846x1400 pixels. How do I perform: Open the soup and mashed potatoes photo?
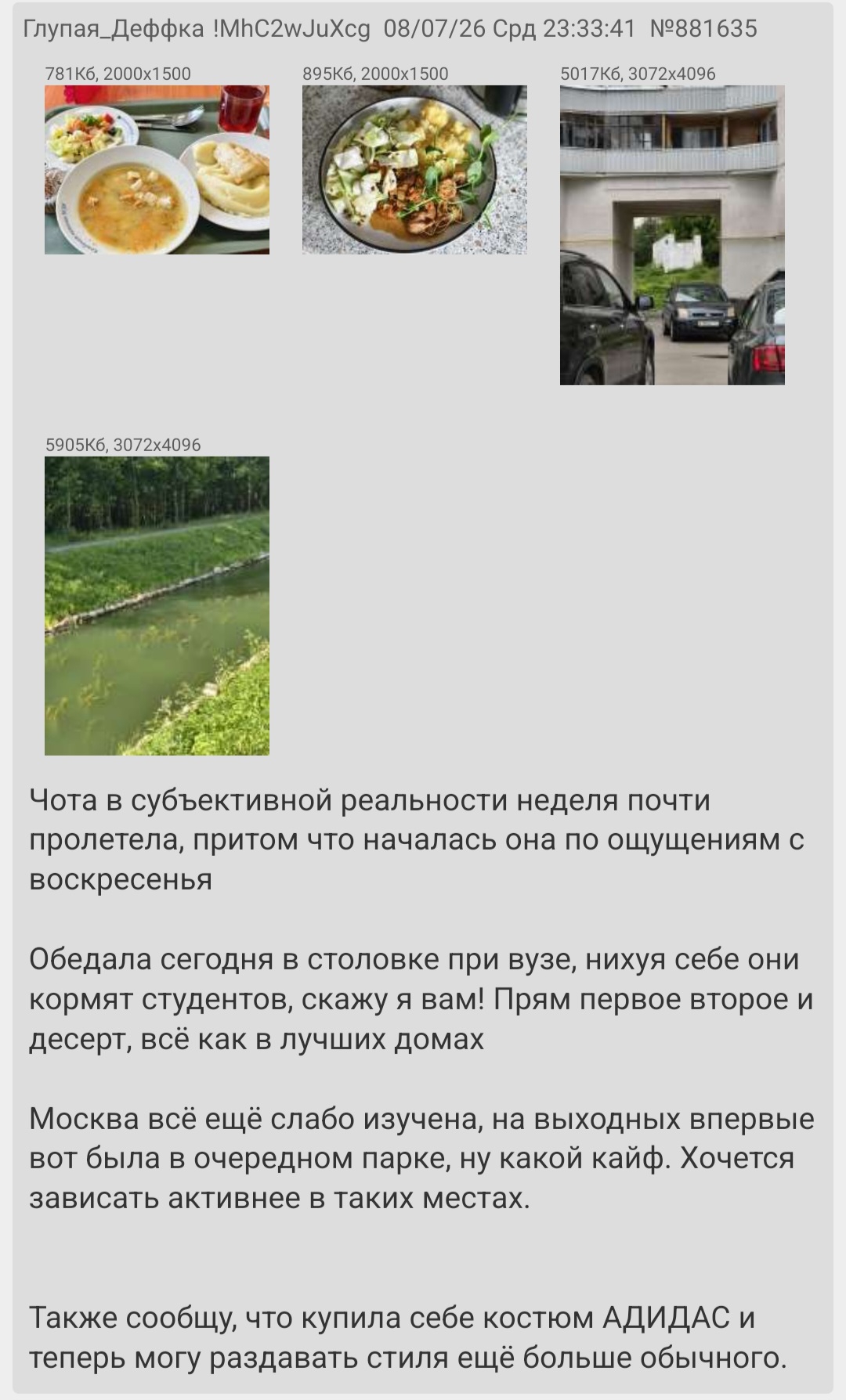pos(157,170)
